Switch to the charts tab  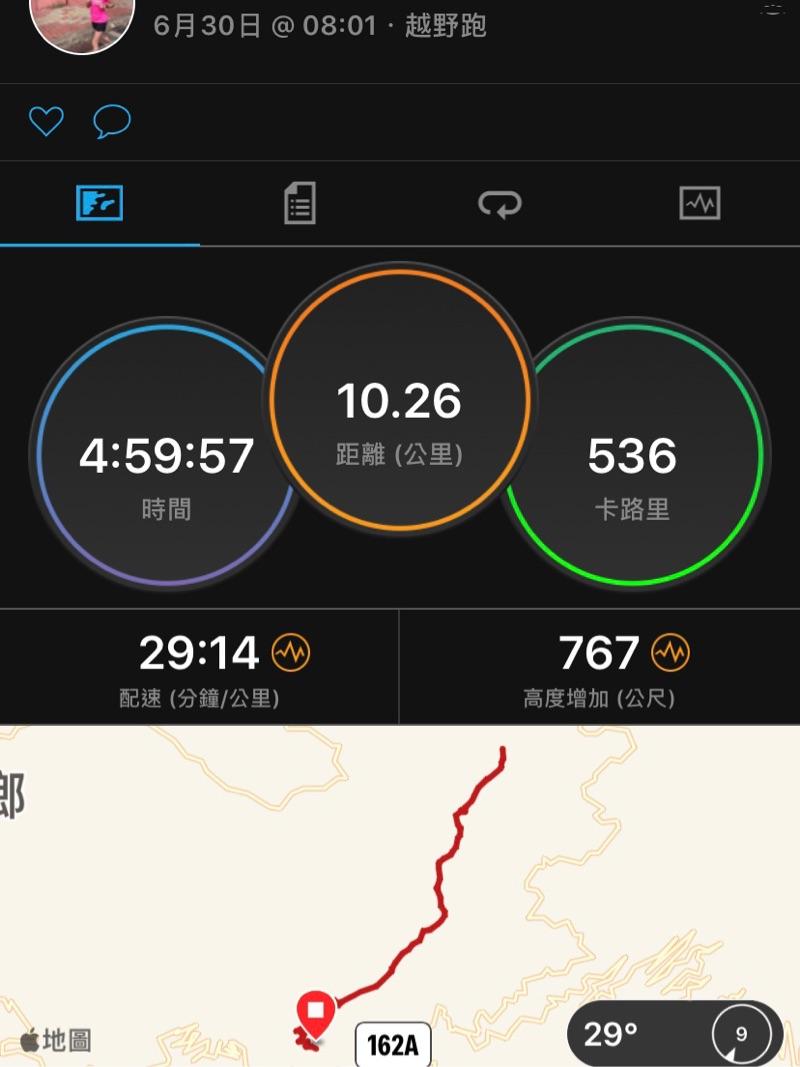(x=699, y=204)
